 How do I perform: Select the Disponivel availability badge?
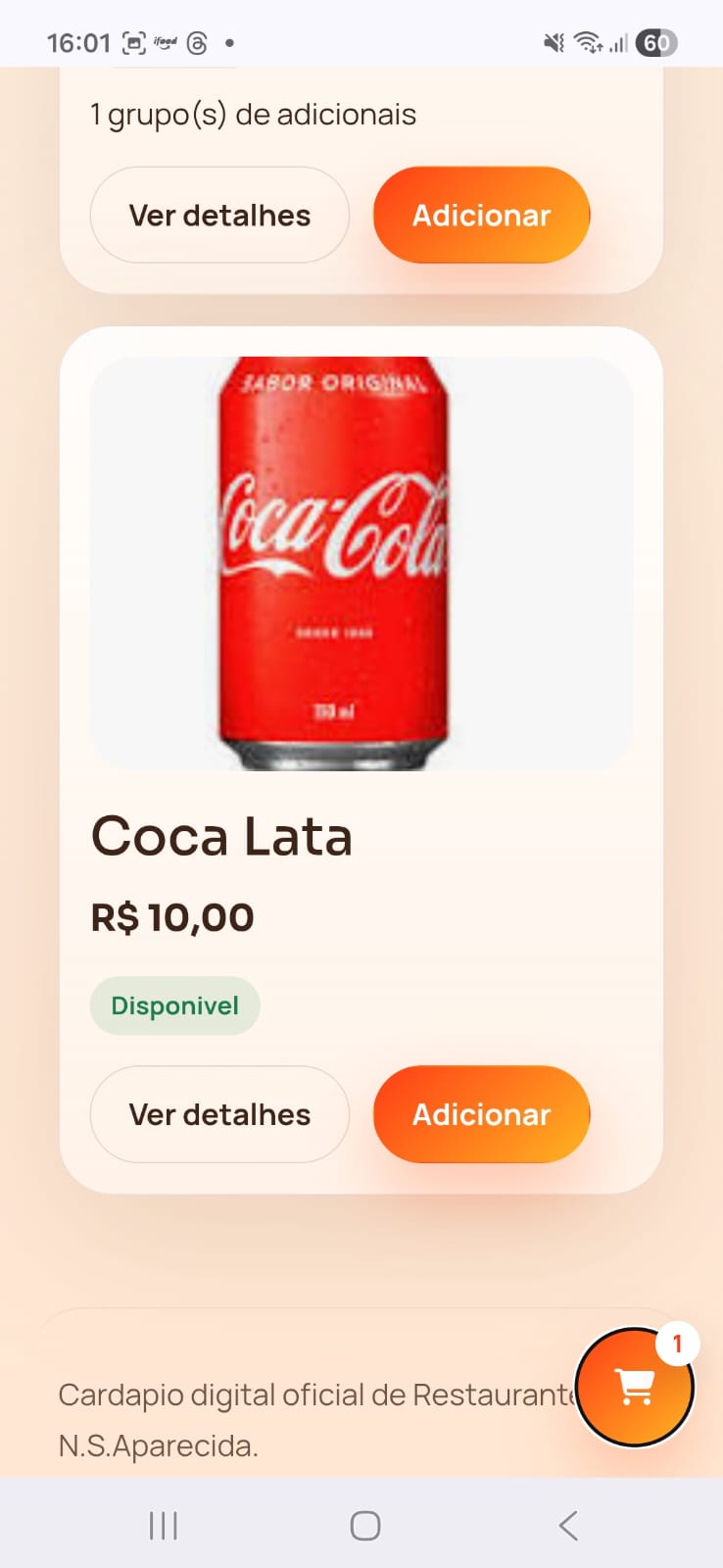click(x=174, y=1004)
